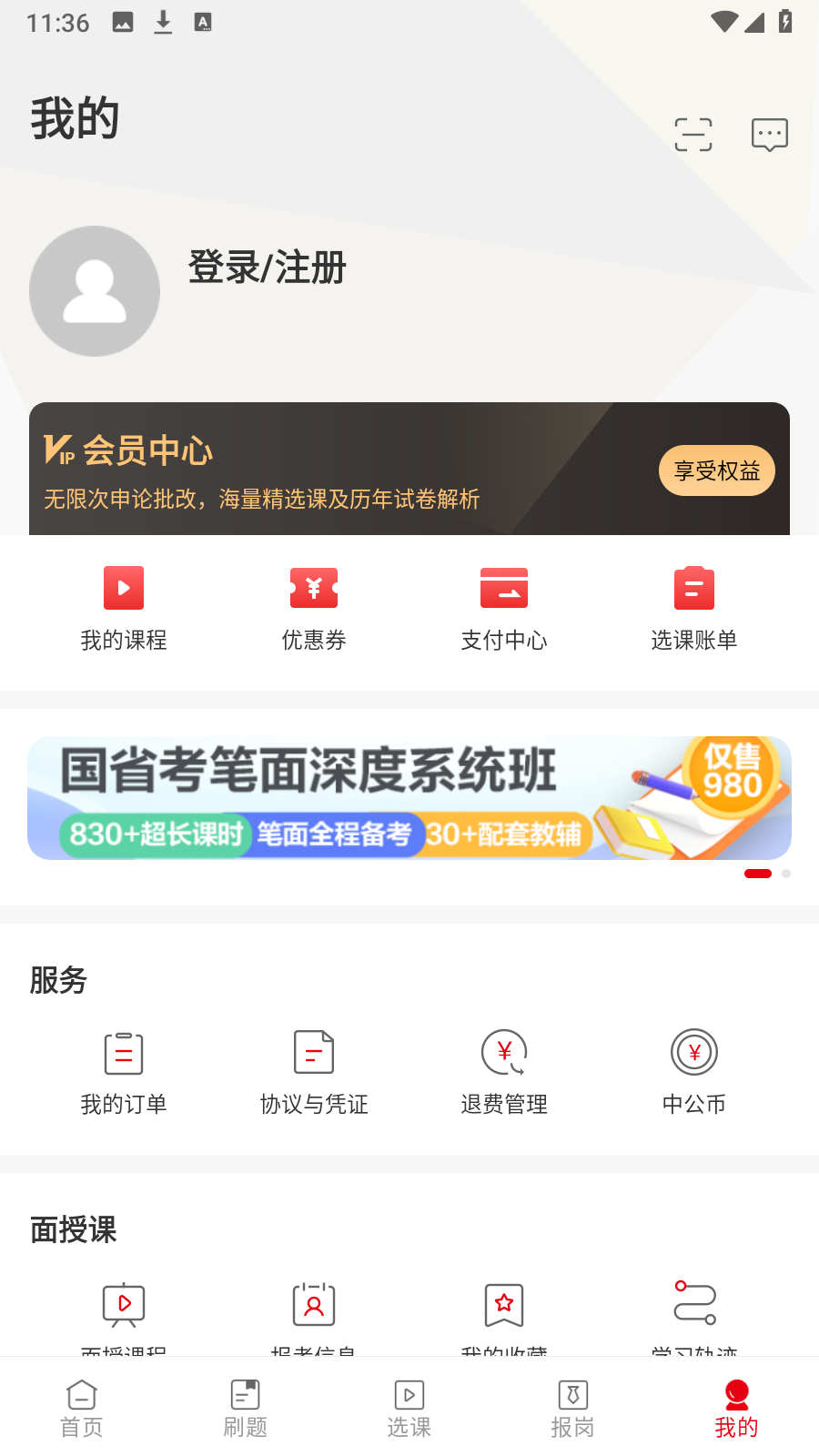View 我的订单
Image resolution: width=819 pixels, height=1456 pixels.
click(124, 1073)
